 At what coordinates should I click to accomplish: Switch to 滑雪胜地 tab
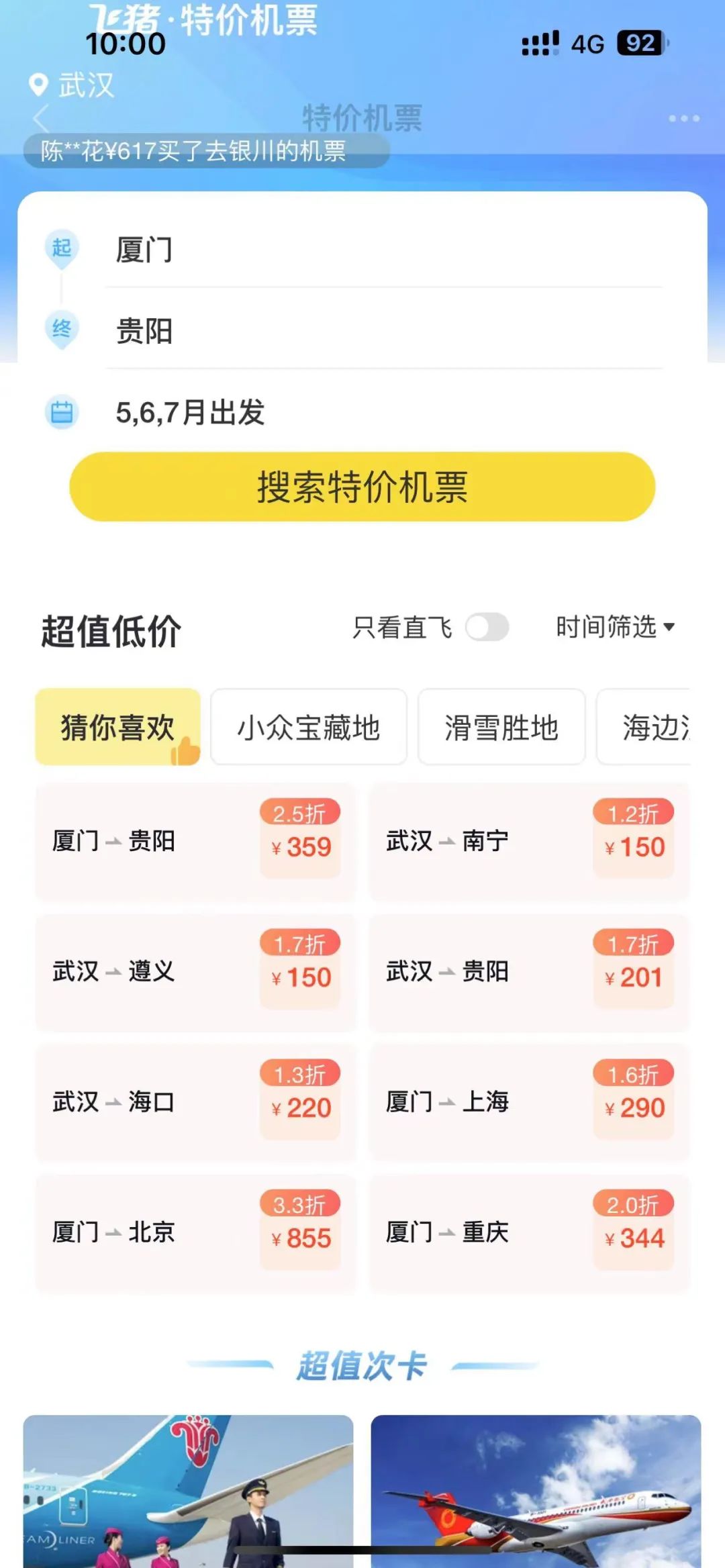point(501,728)
